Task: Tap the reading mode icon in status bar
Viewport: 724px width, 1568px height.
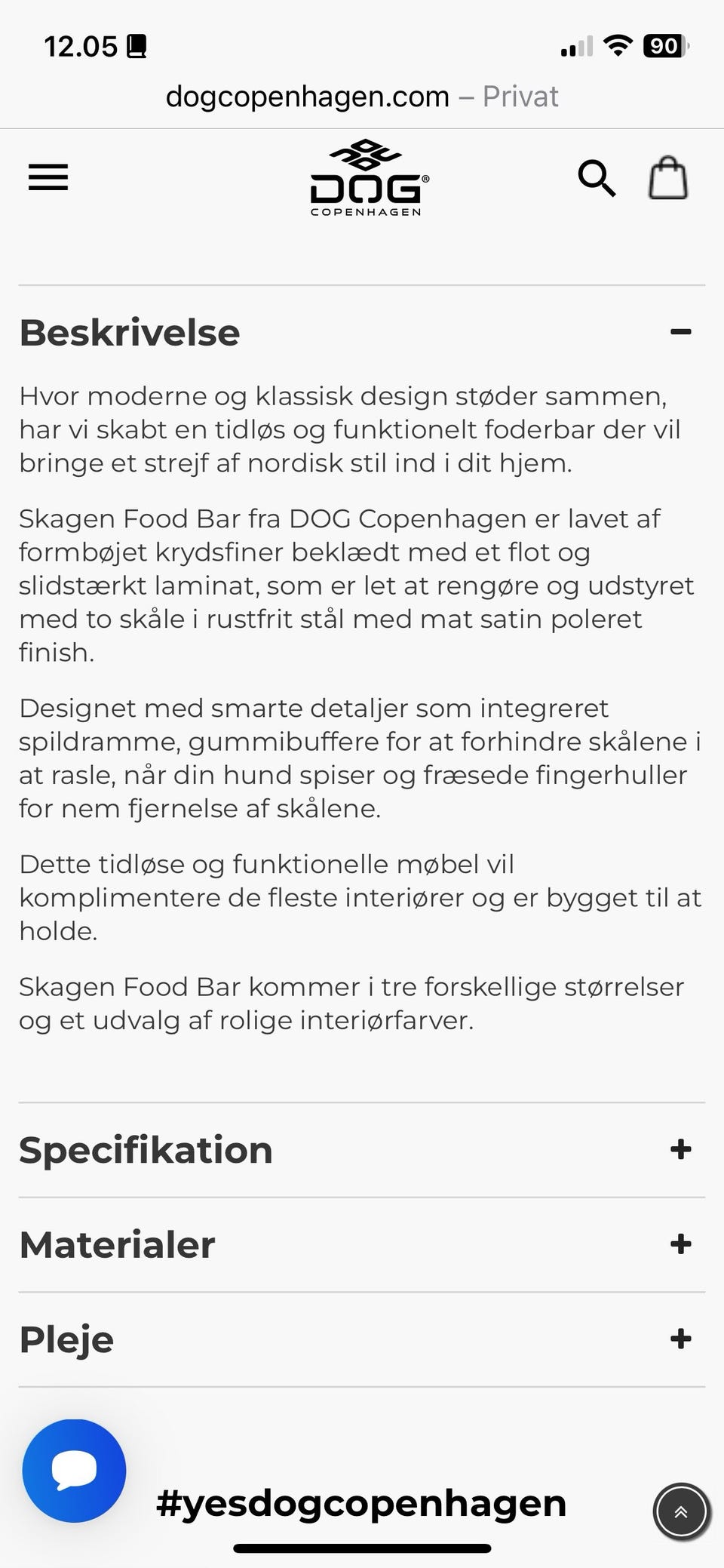Action: [136, 45]
